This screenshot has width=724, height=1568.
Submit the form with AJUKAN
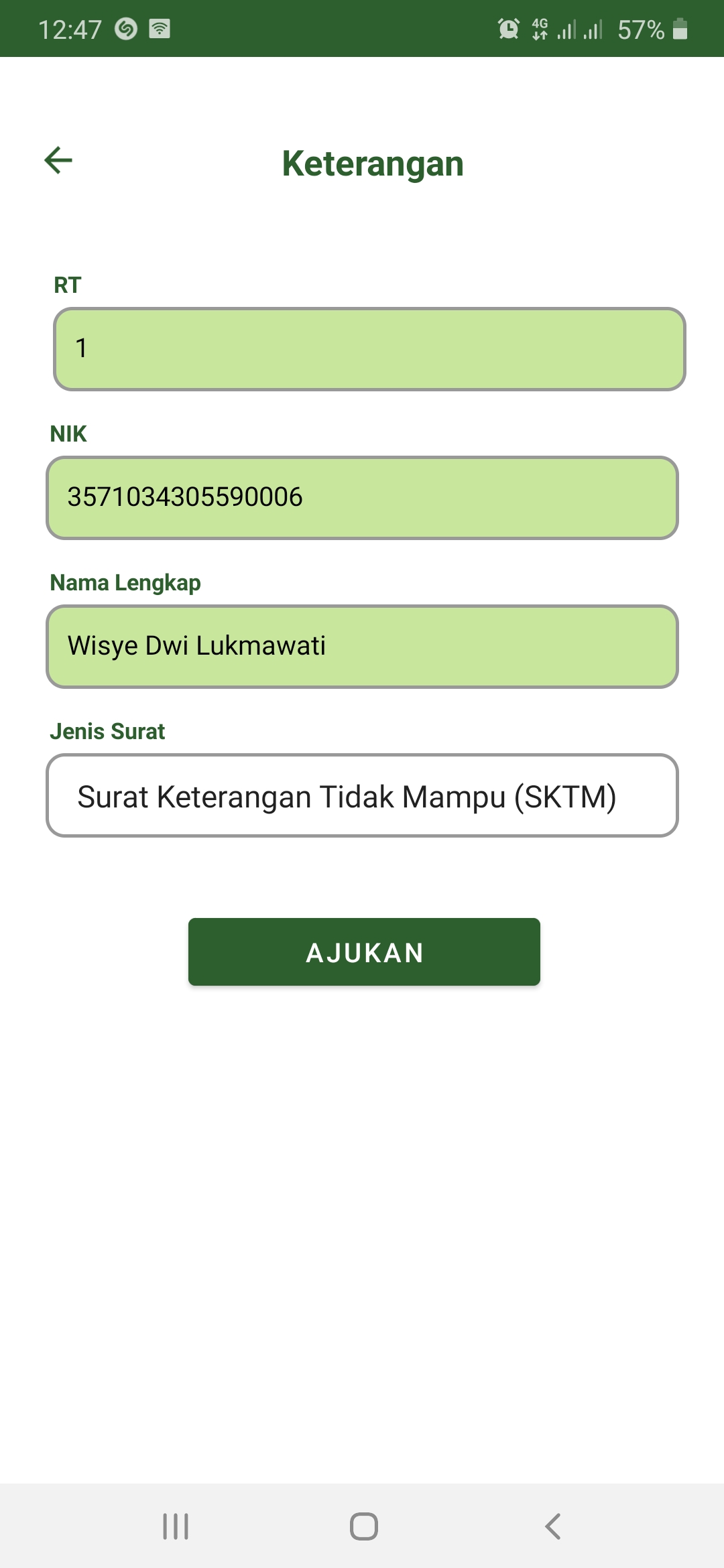pos(364,952)
